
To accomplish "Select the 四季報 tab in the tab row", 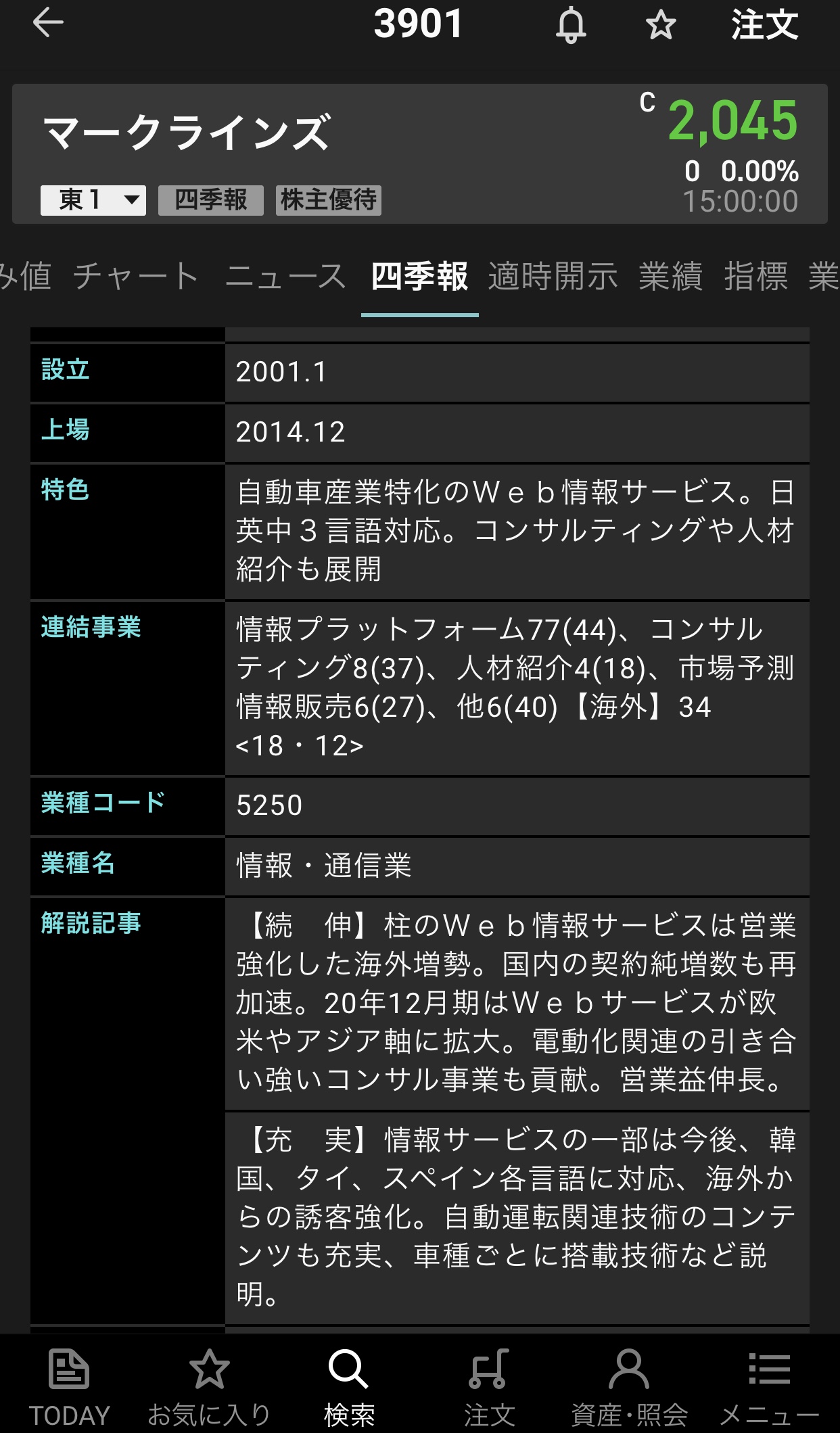I will click(419, 277).
